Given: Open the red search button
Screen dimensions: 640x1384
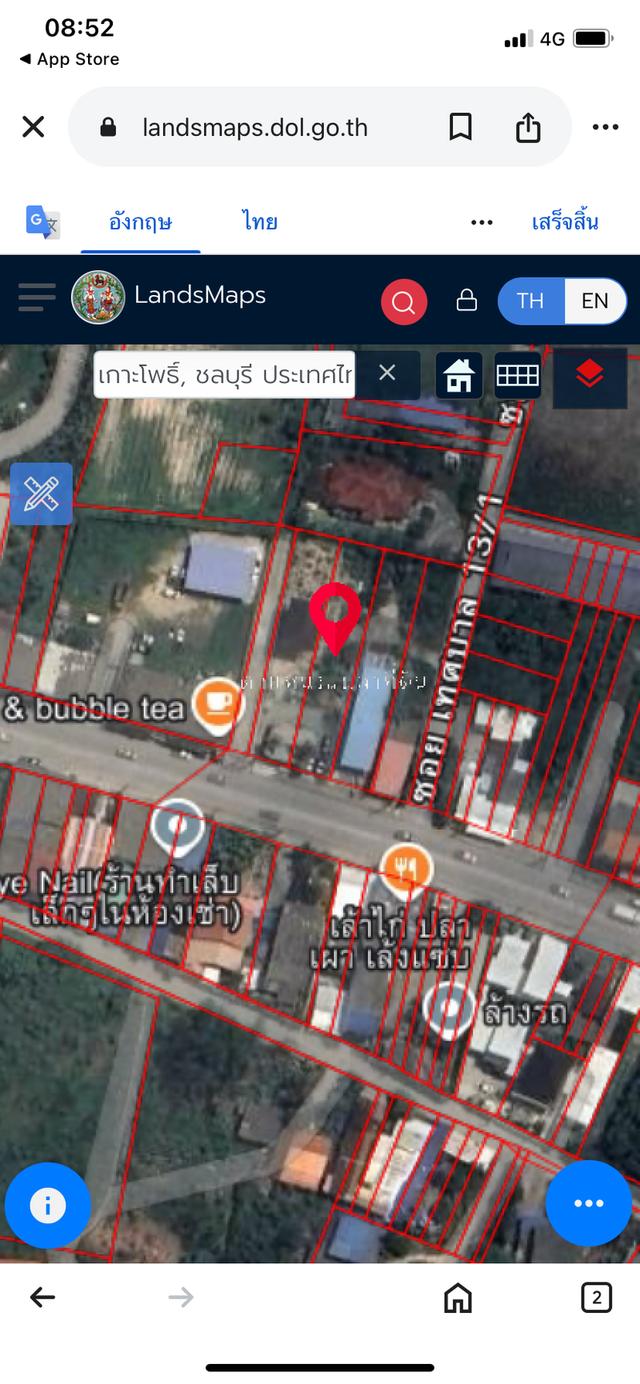Looking at the screenshot, I should pos(404,301).
